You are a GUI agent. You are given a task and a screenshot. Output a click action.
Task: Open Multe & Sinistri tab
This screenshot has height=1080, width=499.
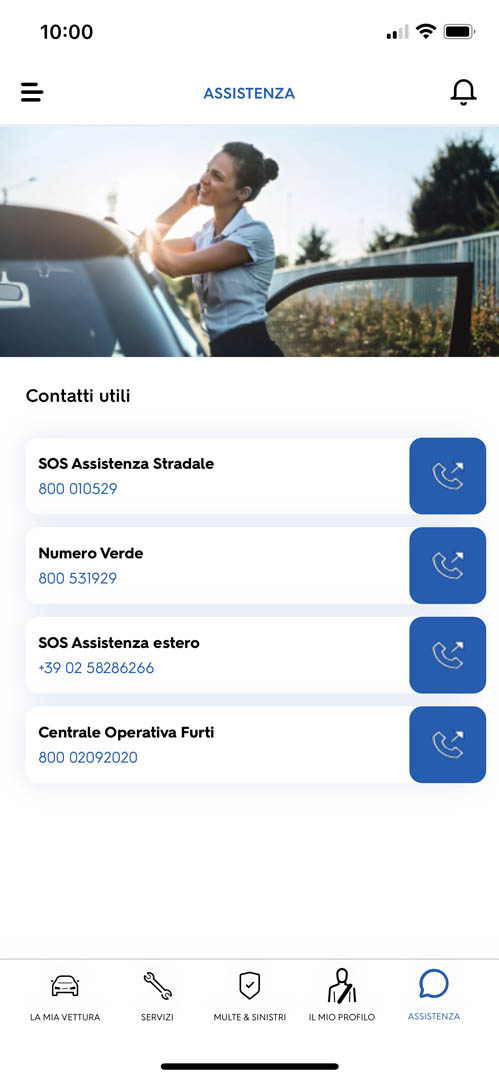click(x=250, y=997)
